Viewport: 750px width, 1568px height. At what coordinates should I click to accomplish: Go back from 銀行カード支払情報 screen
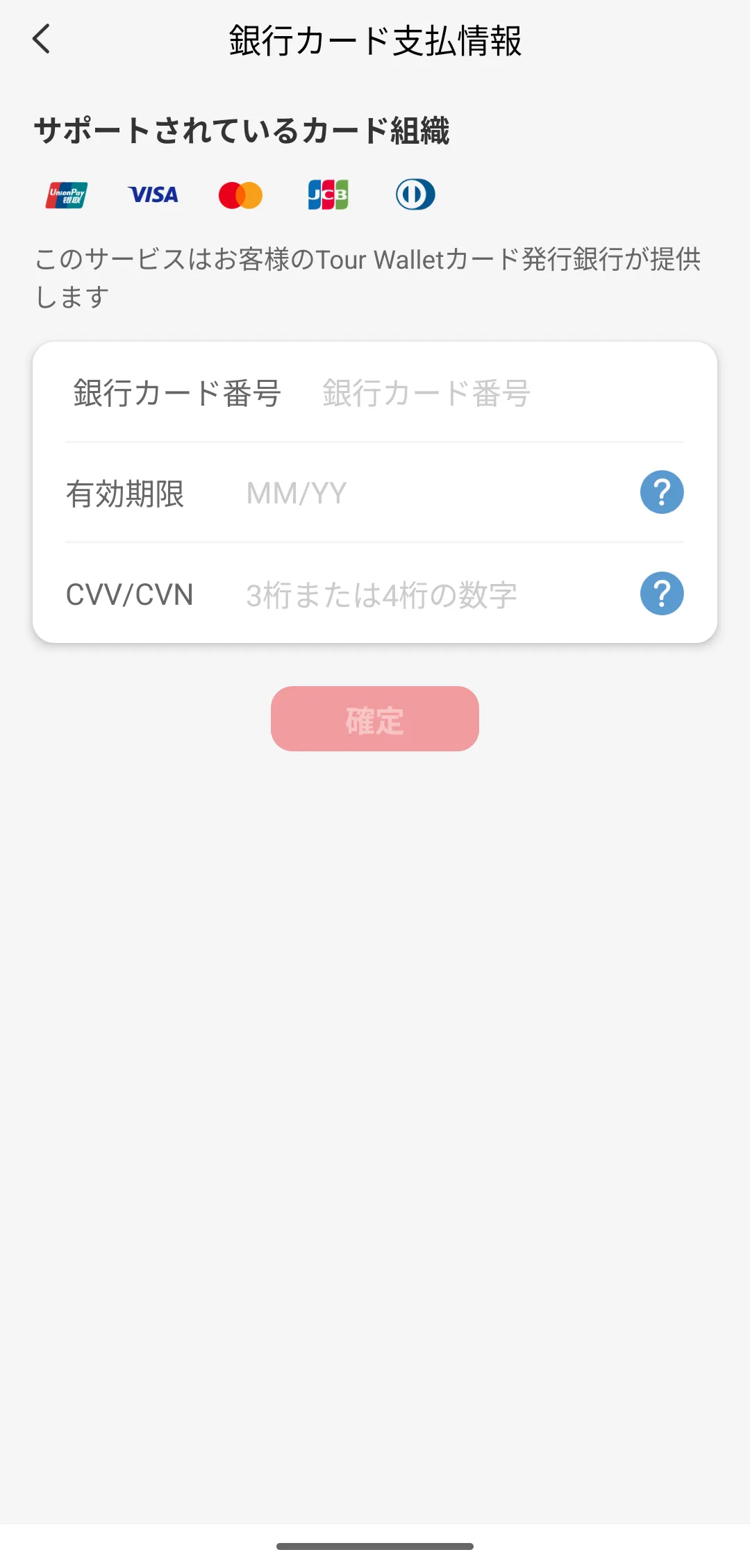click(42, 39)
